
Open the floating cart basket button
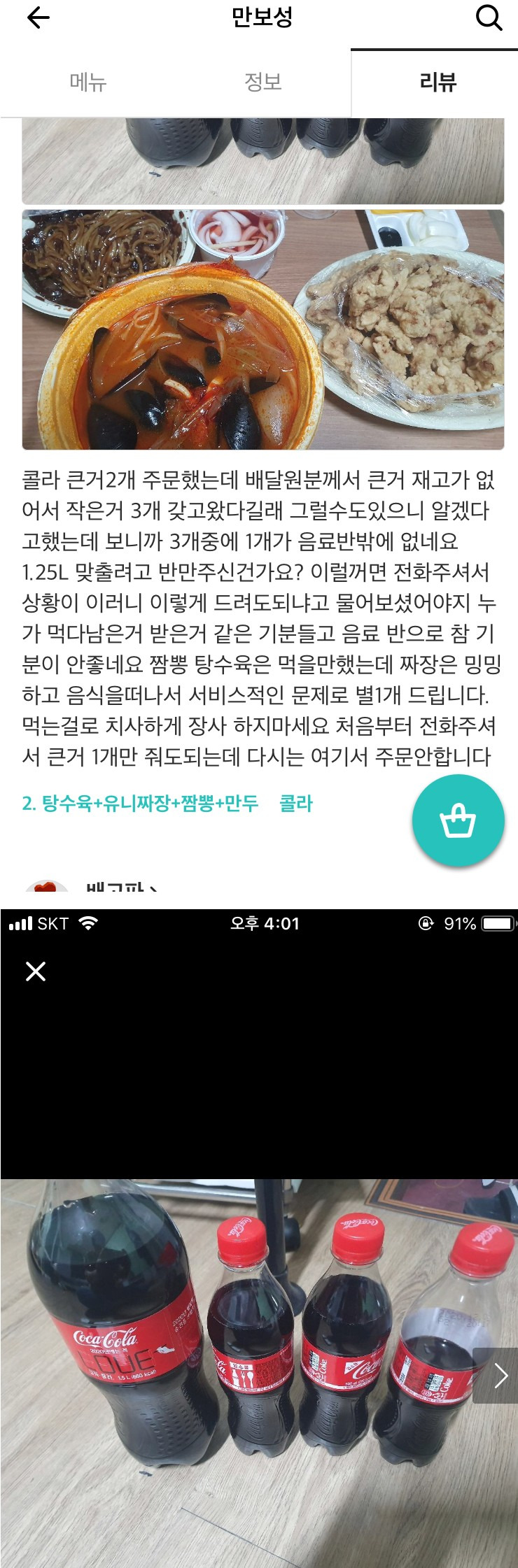tap(458, 820)
